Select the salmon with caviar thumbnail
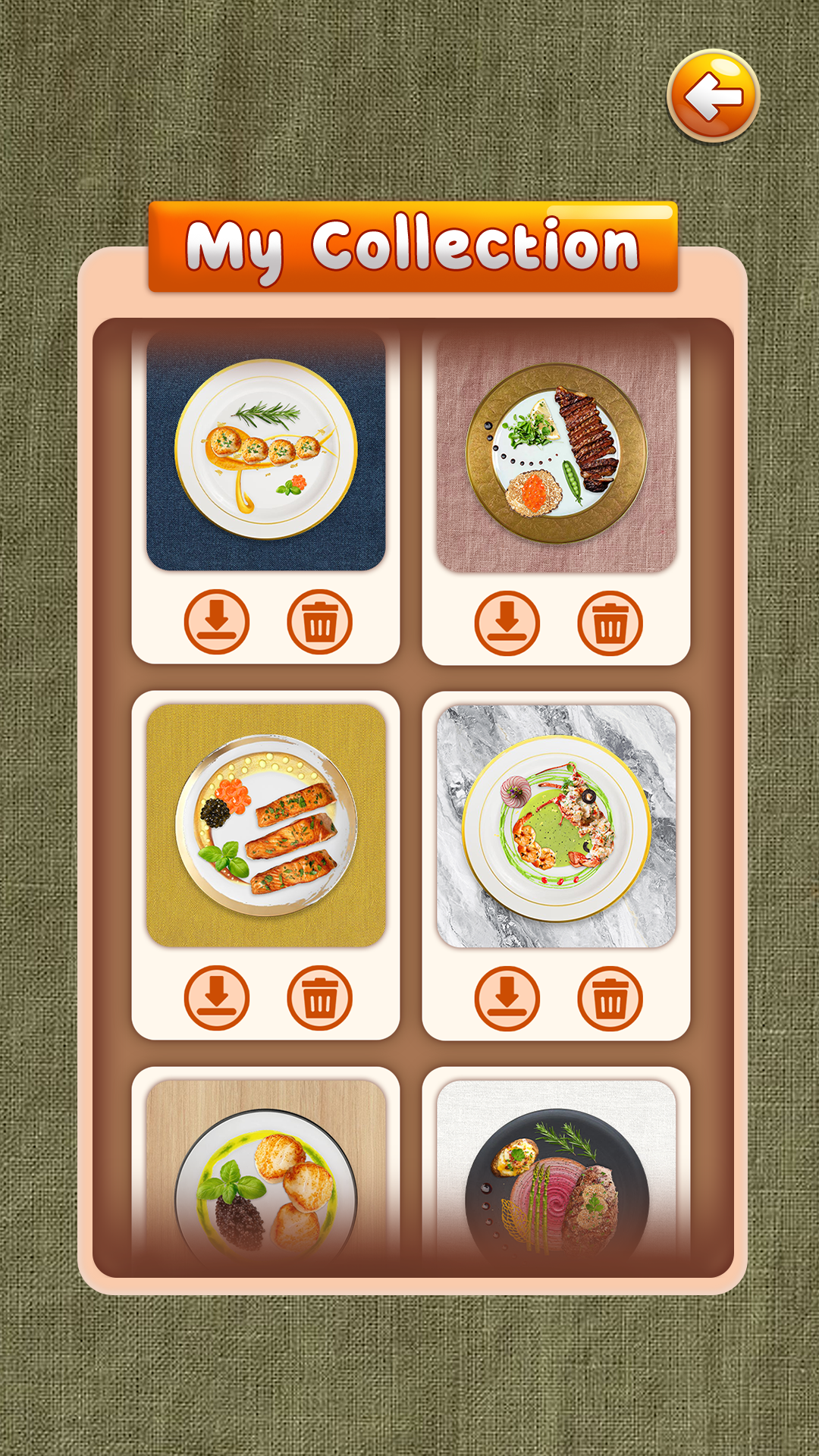 click(x=268, y=825)
